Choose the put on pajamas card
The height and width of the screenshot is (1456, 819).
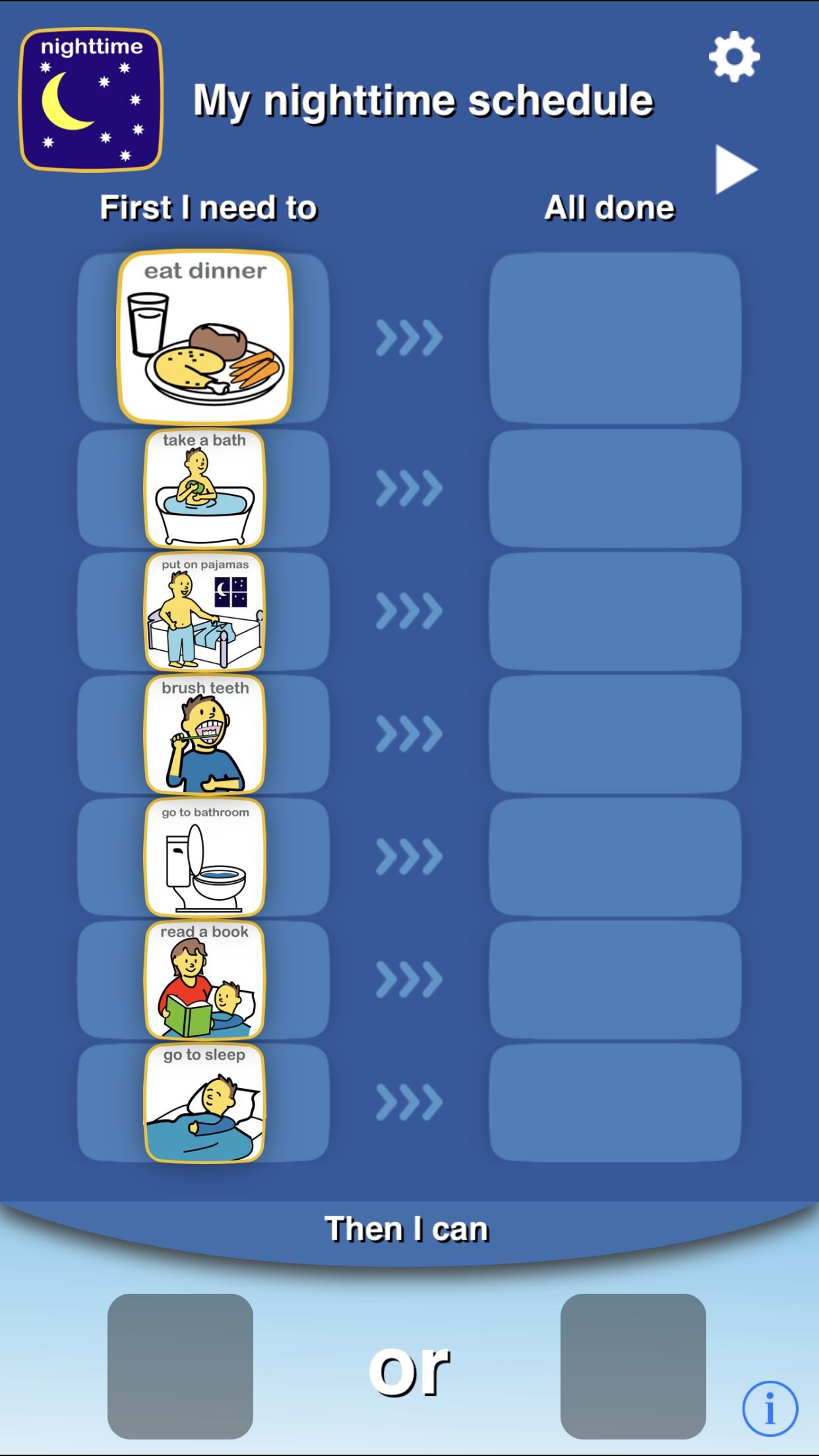[205, 611]
